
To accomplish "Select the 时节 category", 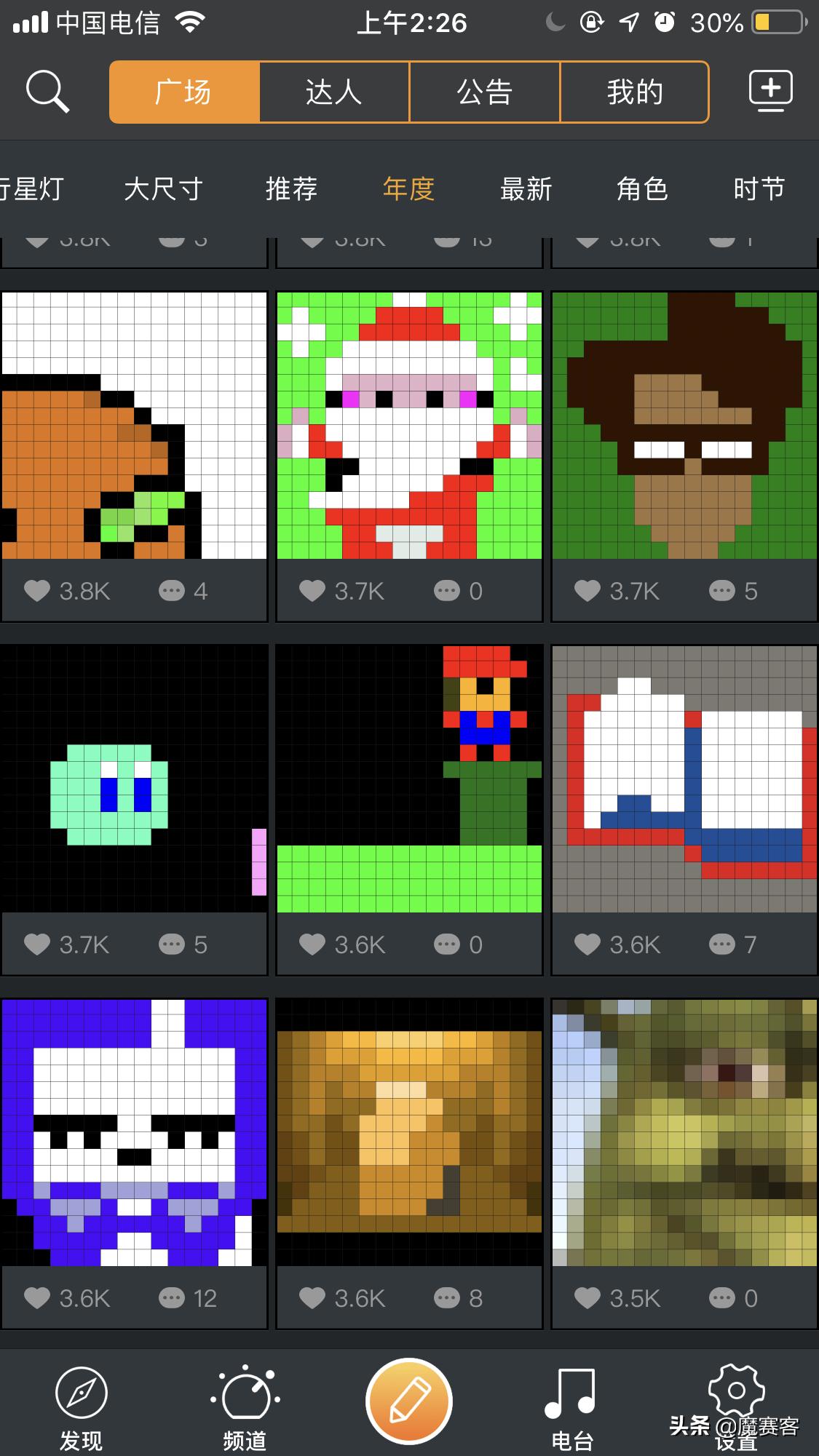I will 759,189.
